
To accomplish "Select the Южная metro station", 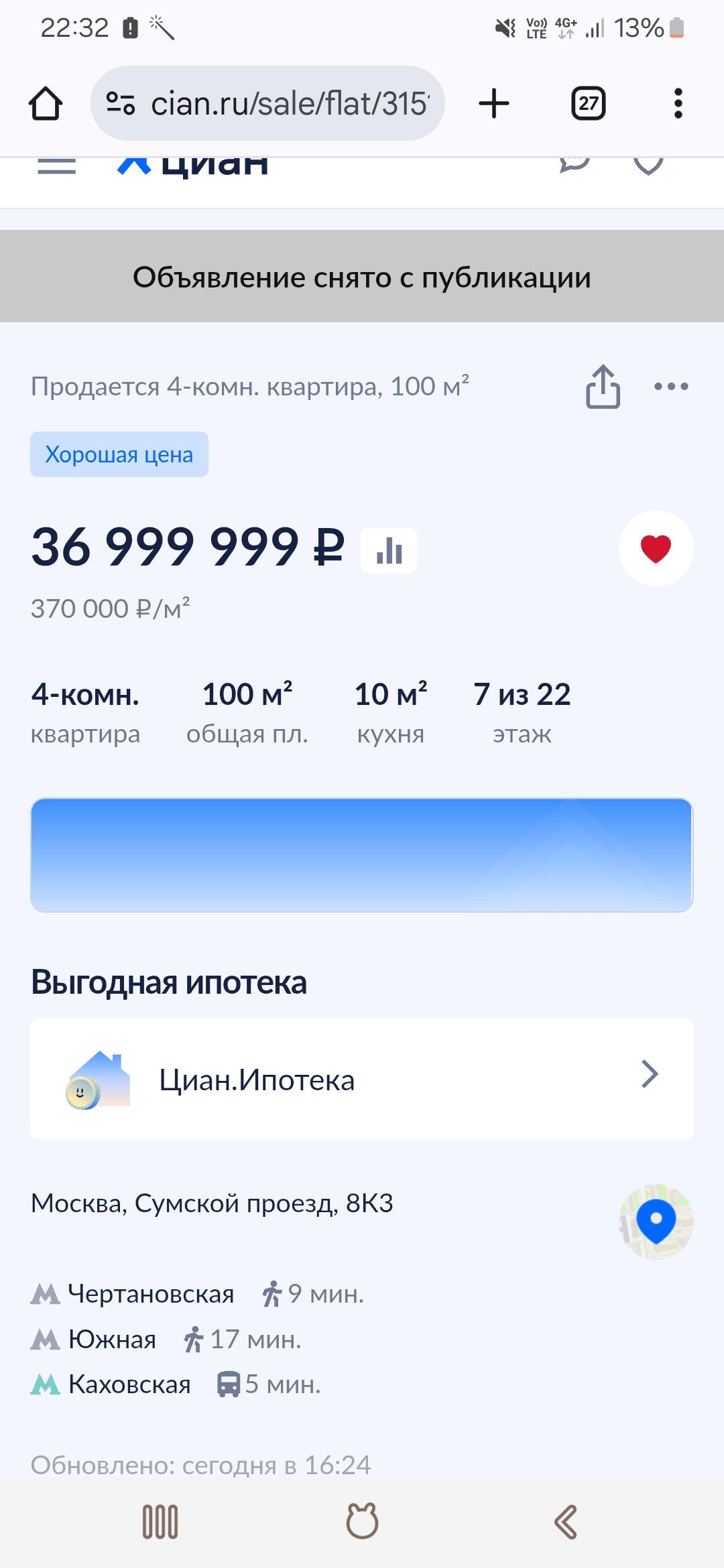I will (x=112, y=1340).
